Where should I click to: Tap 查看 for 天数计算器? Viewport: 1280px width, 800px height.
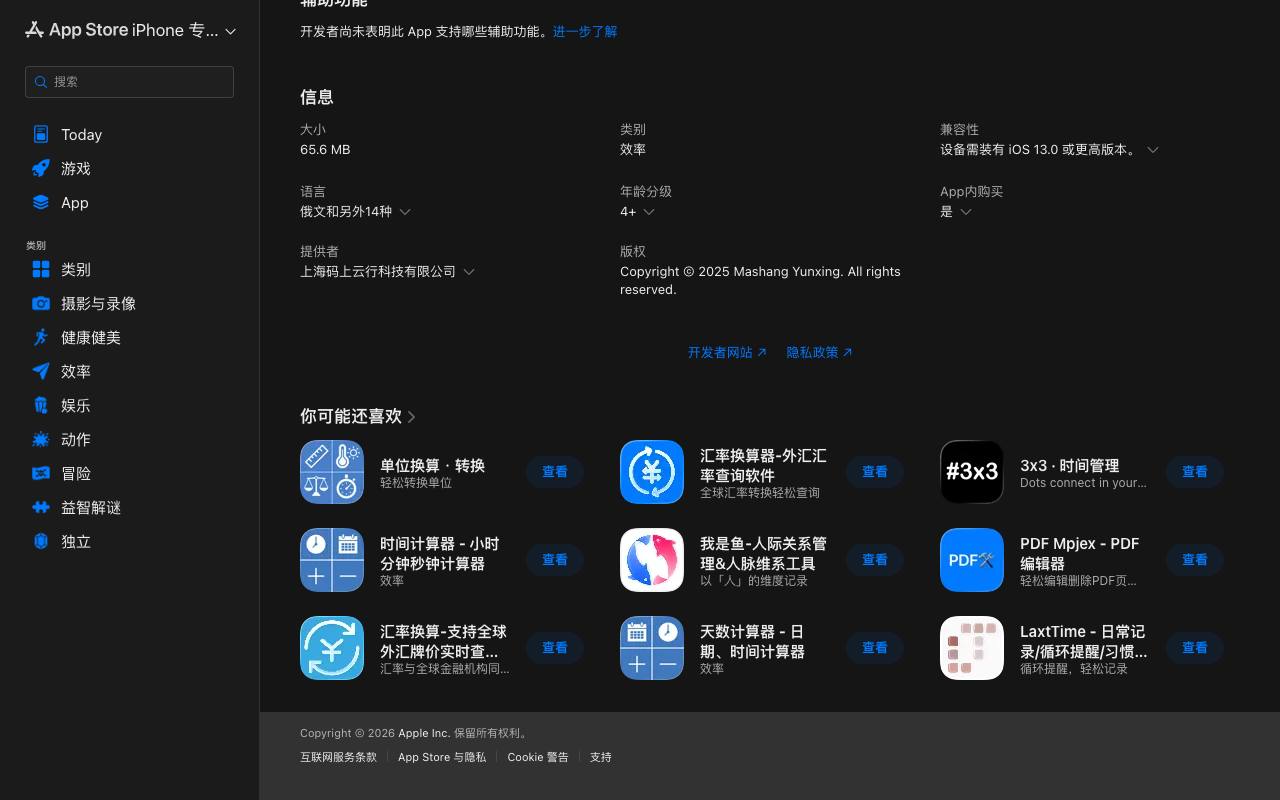coord(875,648)
